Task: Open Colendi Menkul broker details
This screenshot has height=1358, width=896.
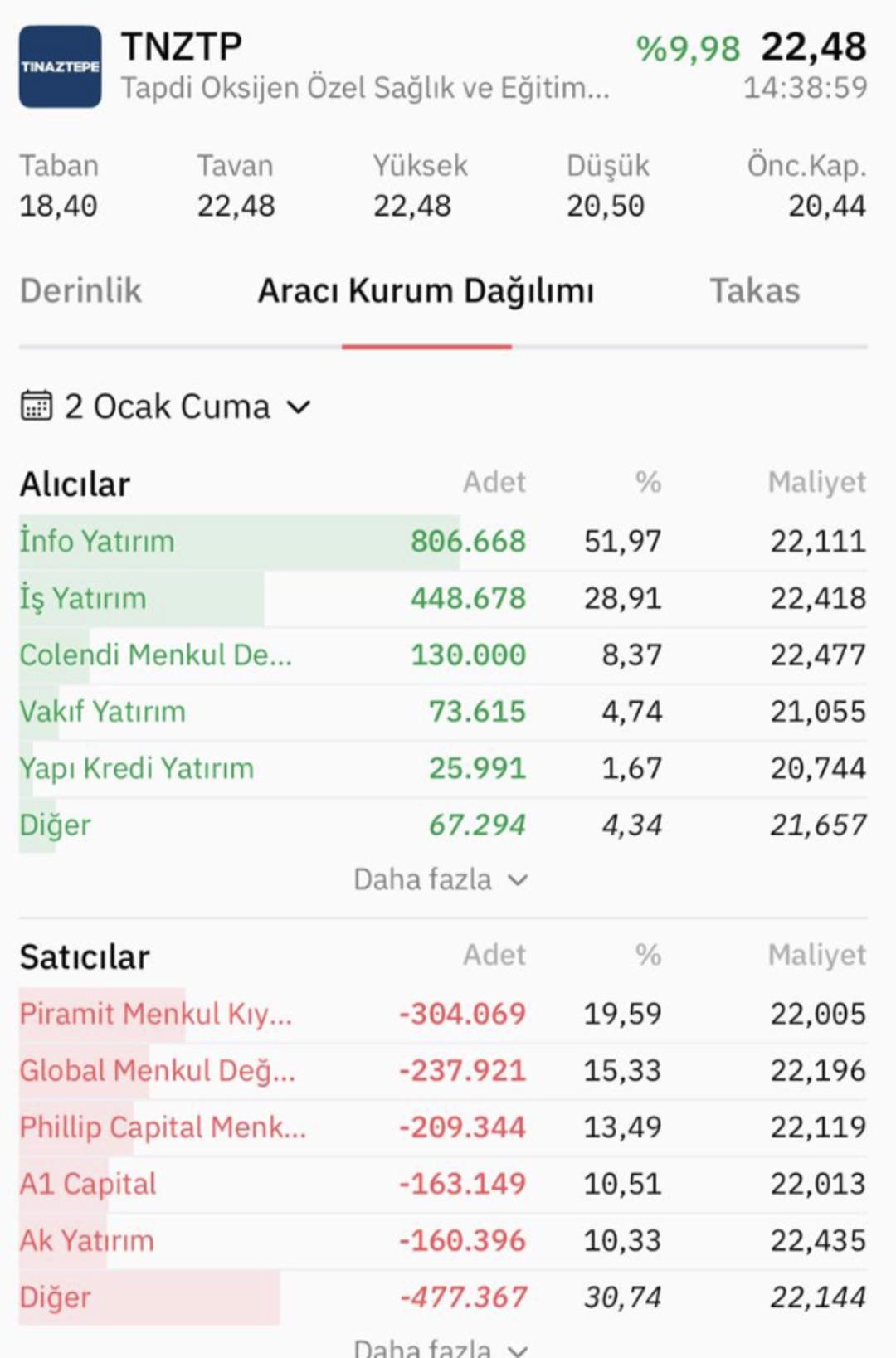Action: point(158,655)
